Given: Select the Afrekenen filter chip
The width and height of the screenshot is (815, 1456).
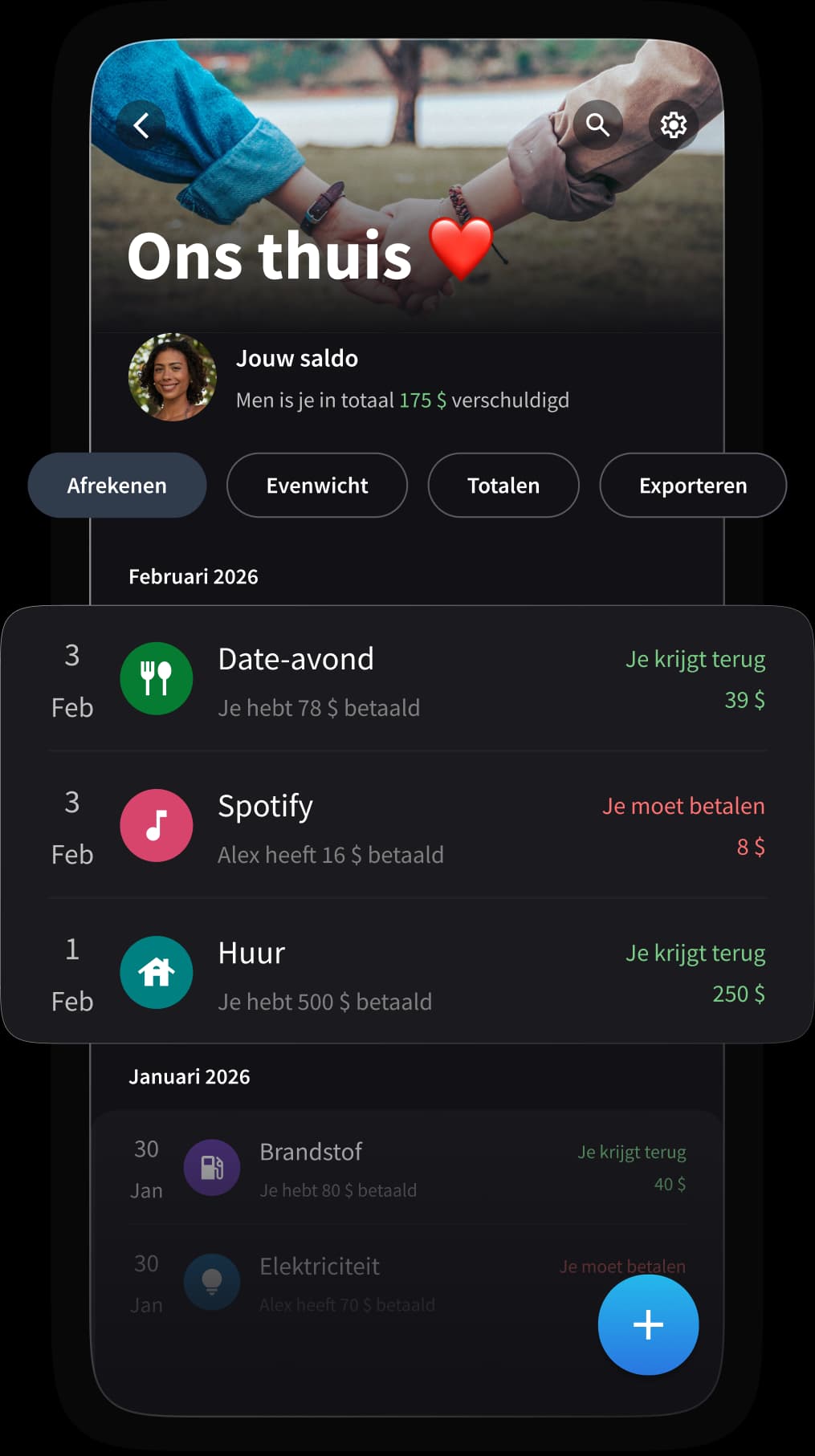Looking at the screenshot, I should pos(116,485).
